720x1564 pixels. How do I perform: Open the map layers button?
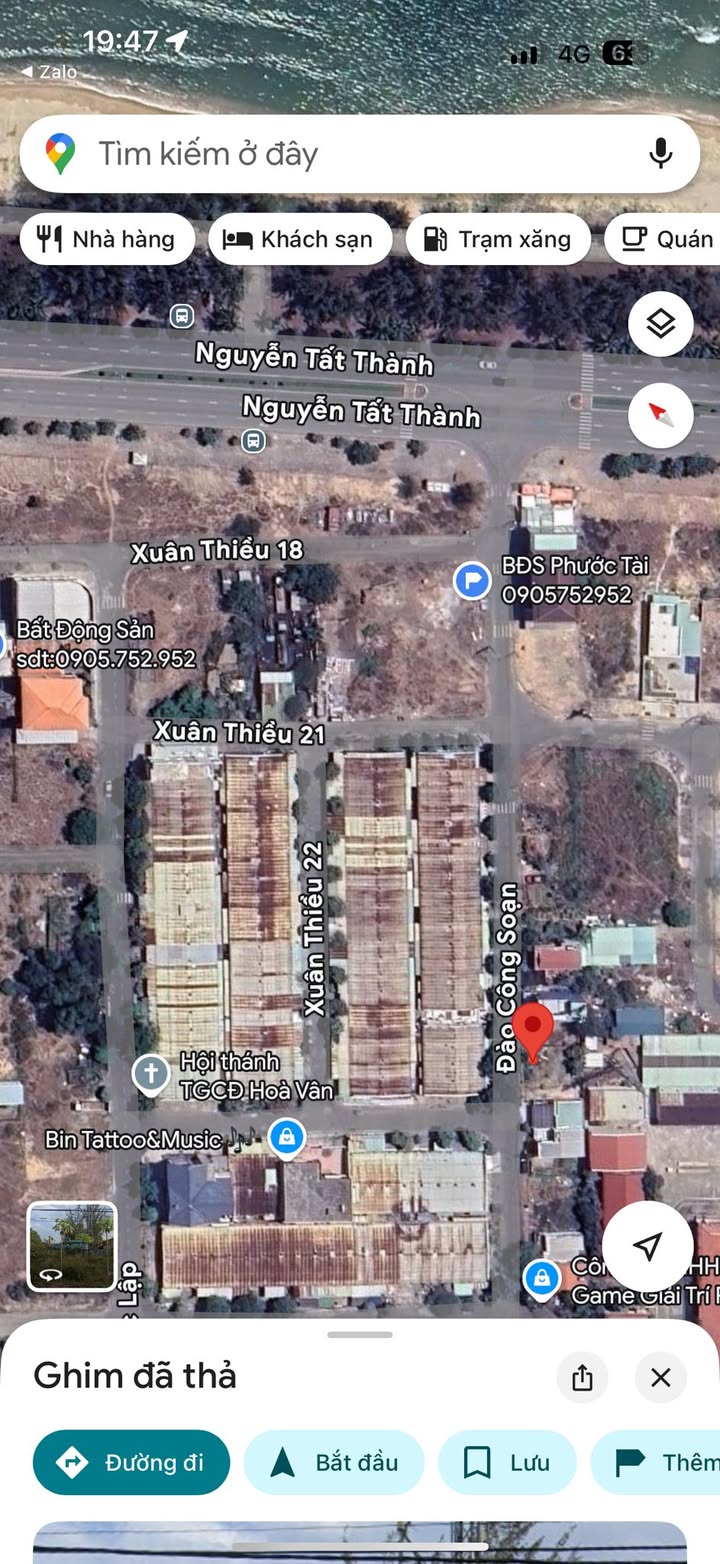[x=660, y=324]
